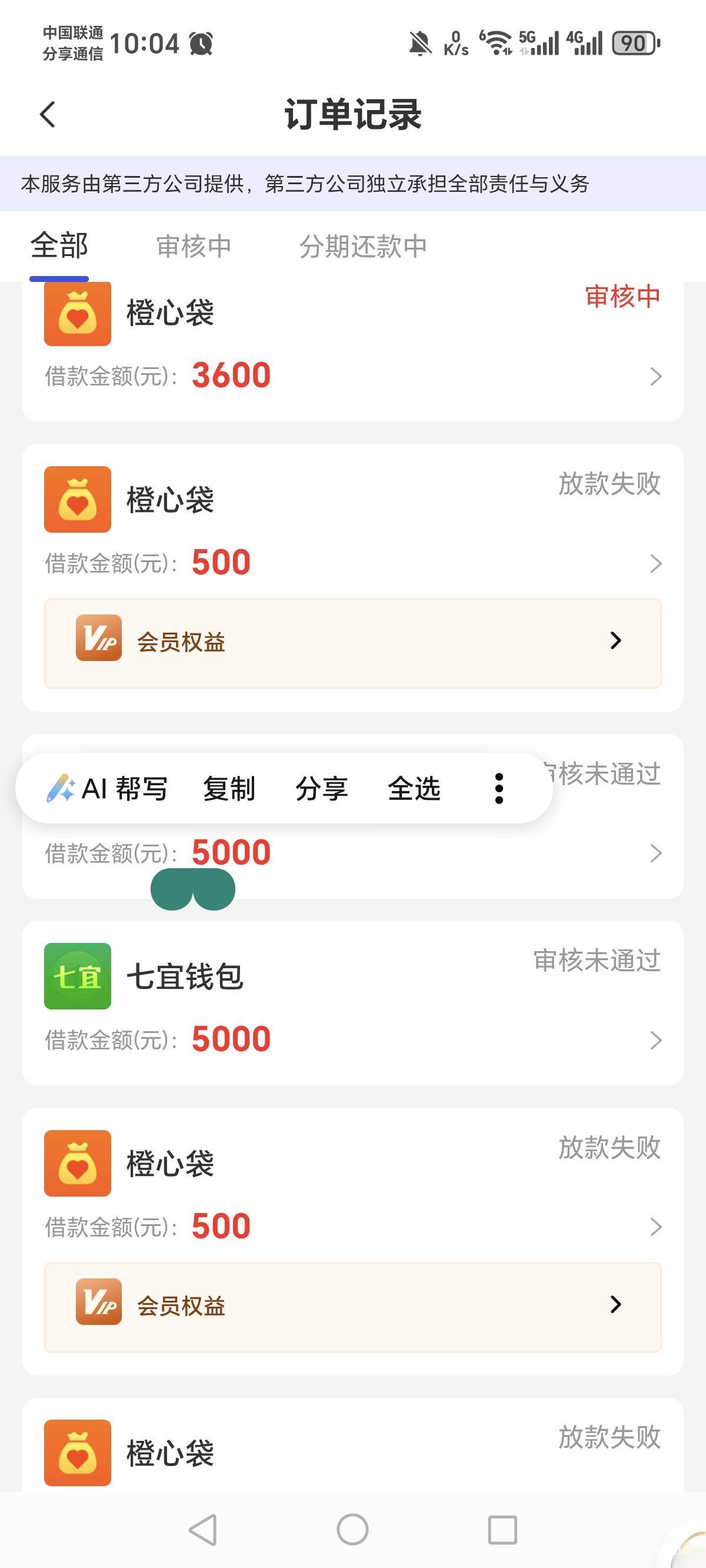
Task: Open the 七宜钱包 order for 5000
Action: coord(353,1002)
